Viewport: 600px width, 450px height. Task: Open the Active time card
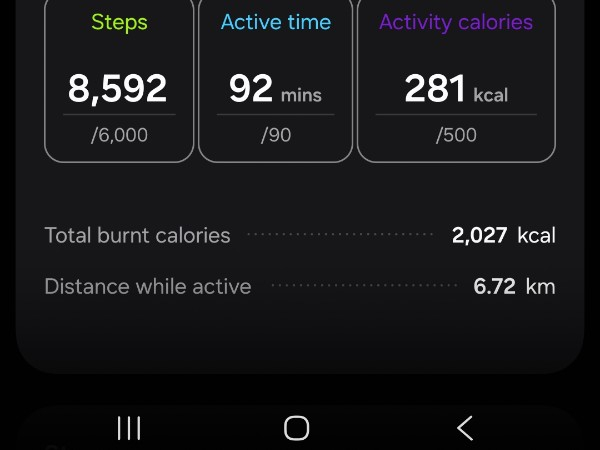click(x=276, y=80)
